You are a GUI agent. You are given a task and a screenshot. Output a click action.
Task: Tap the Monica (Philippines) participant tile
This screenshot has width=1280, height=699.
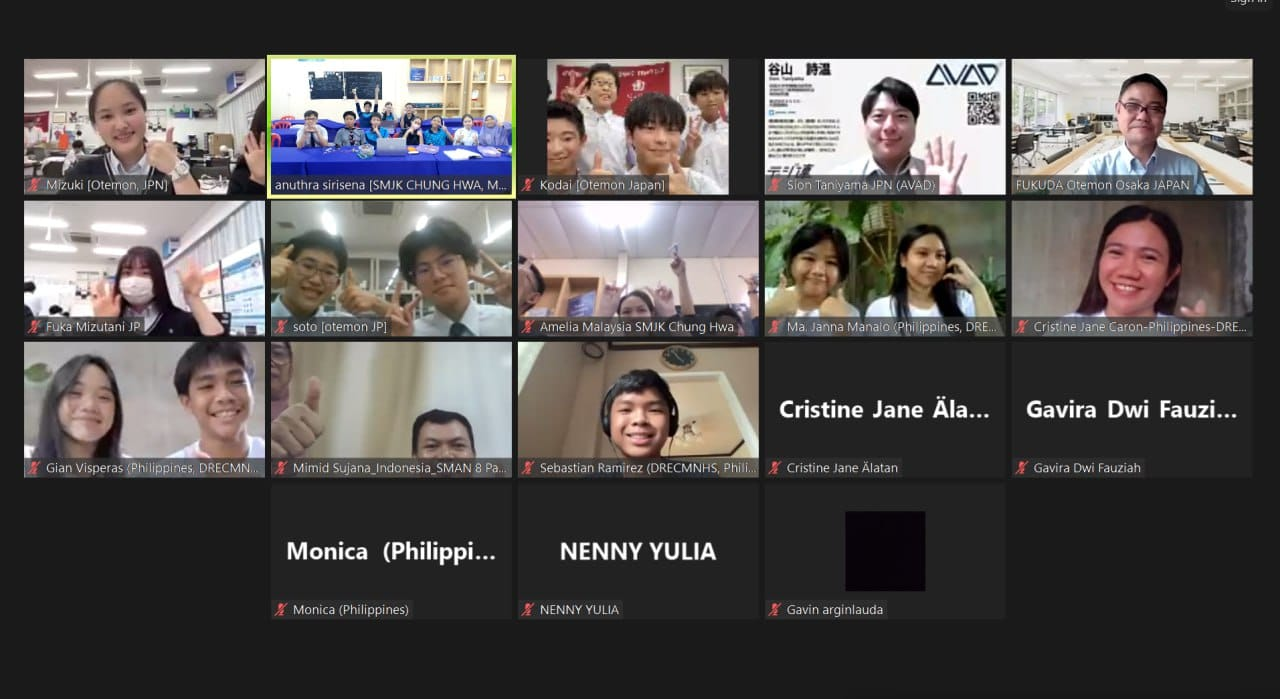pyautogui.click(x=391, y=551)
